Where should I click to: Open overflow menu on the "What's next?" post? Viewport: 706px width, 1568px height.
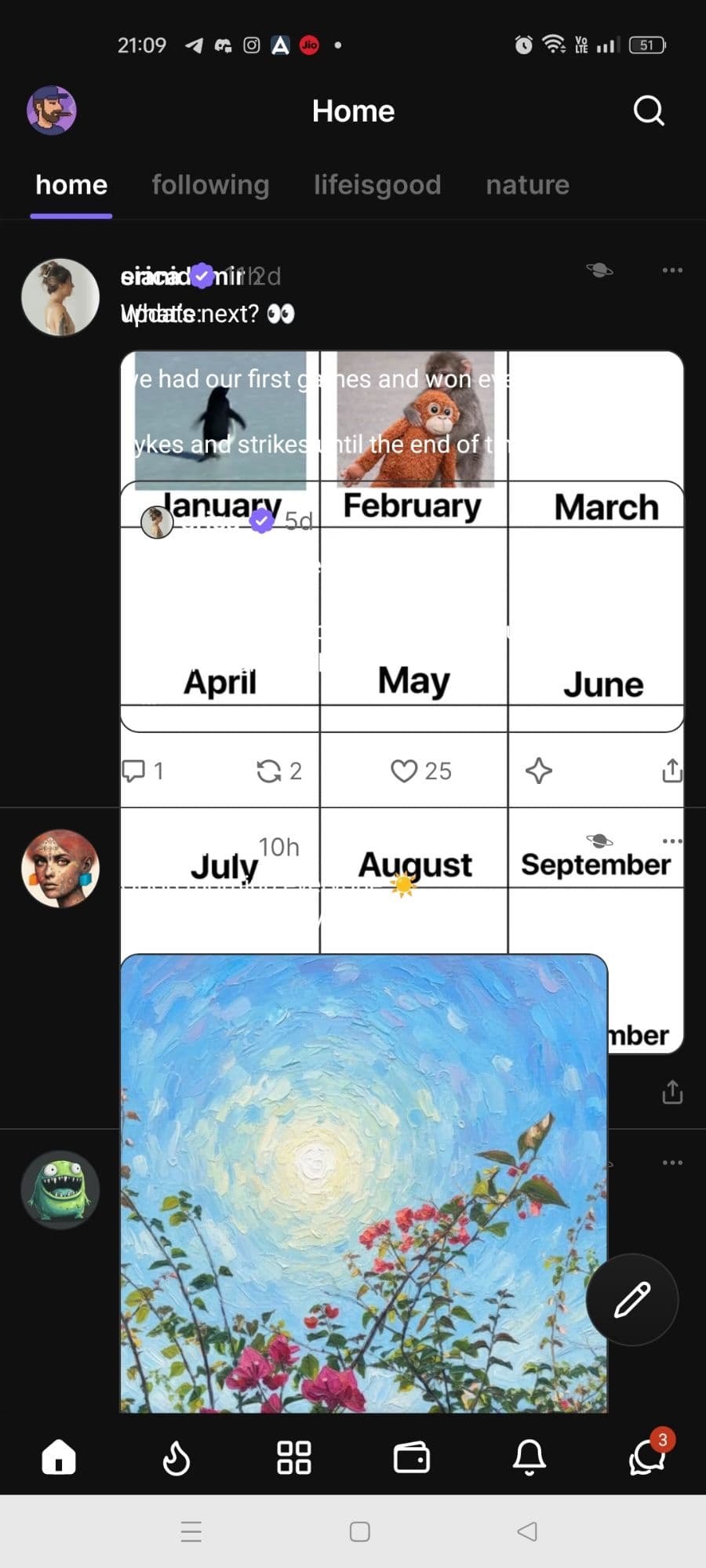[672, 270]
